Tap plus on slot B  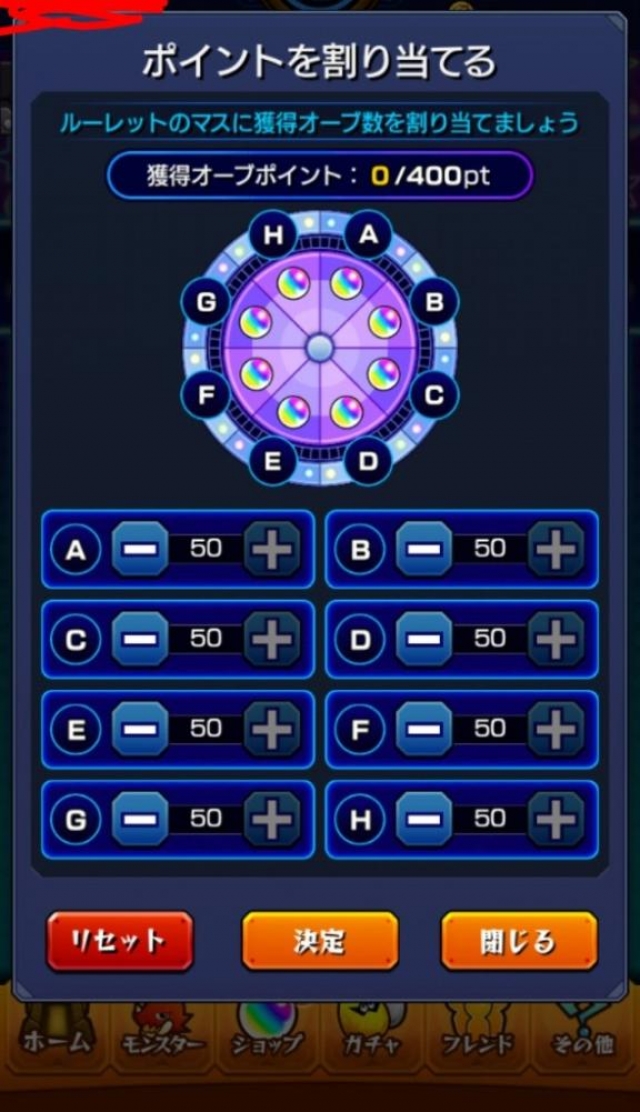(x=556, y=549)
